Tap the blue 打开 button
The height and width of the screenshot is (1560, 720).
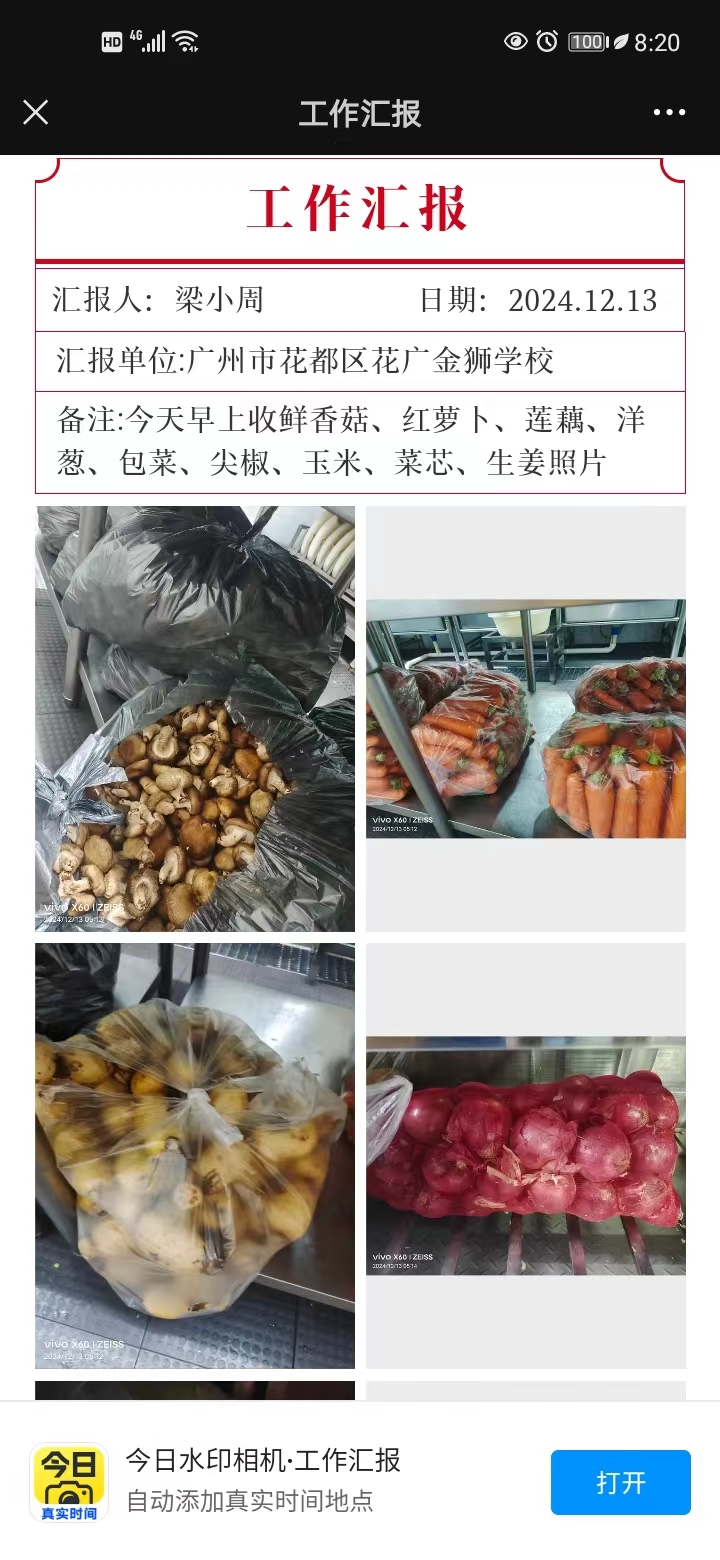click(620, 1482)
